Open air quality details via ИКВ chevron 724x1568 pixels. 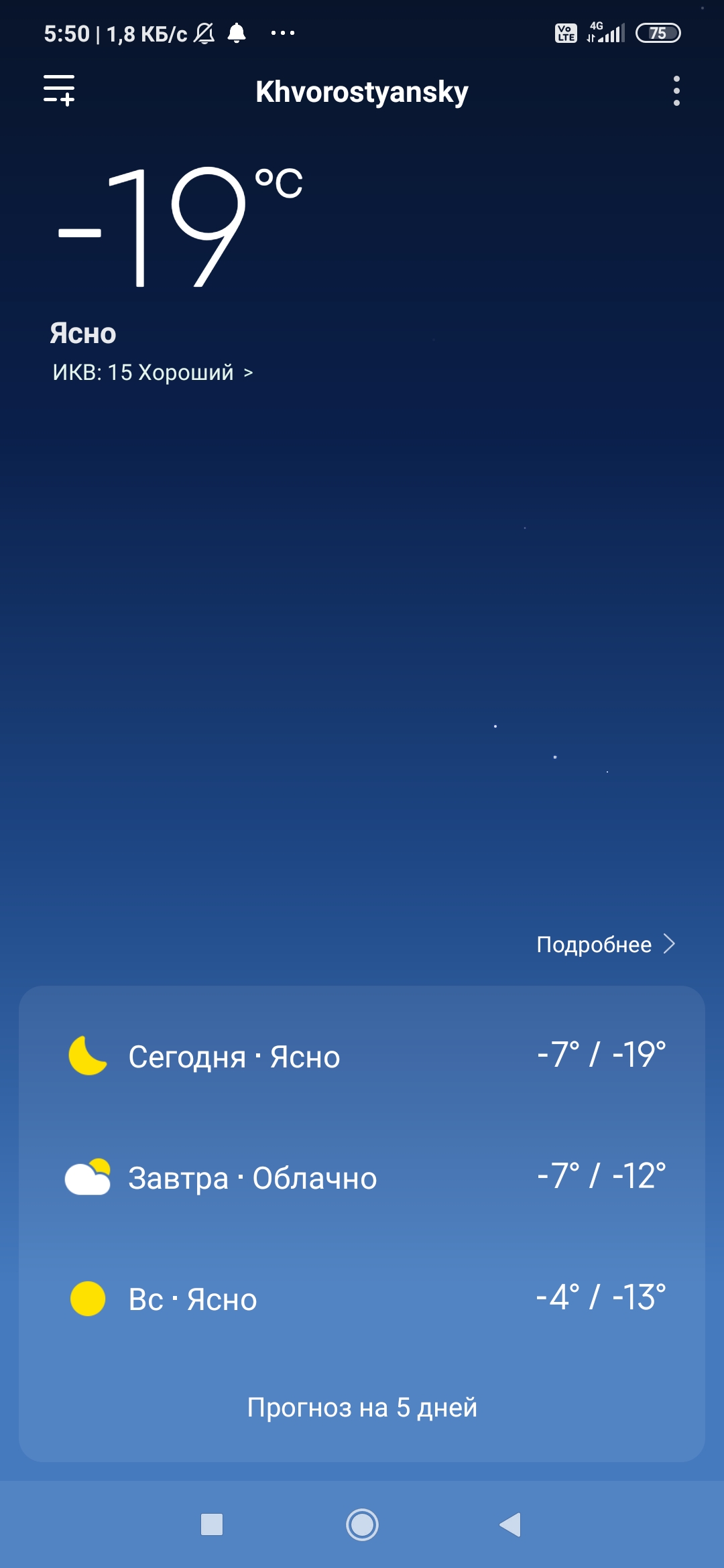pos(248,373)
